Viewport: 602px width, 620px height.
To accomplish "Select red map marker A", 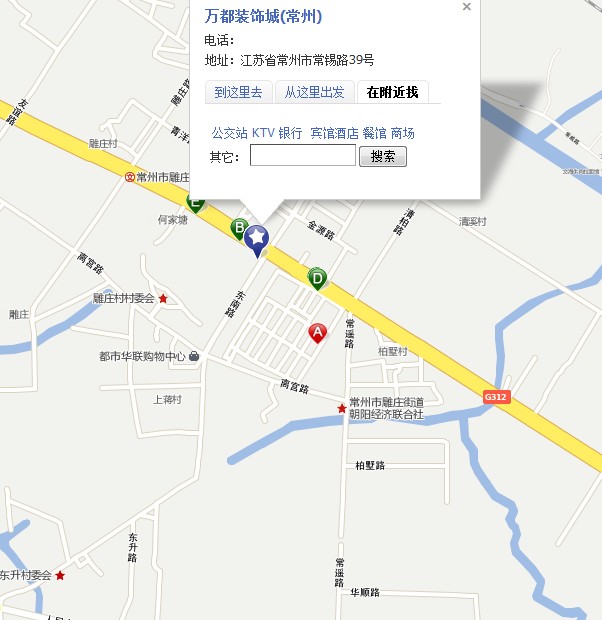I will [x=318, y=332].
